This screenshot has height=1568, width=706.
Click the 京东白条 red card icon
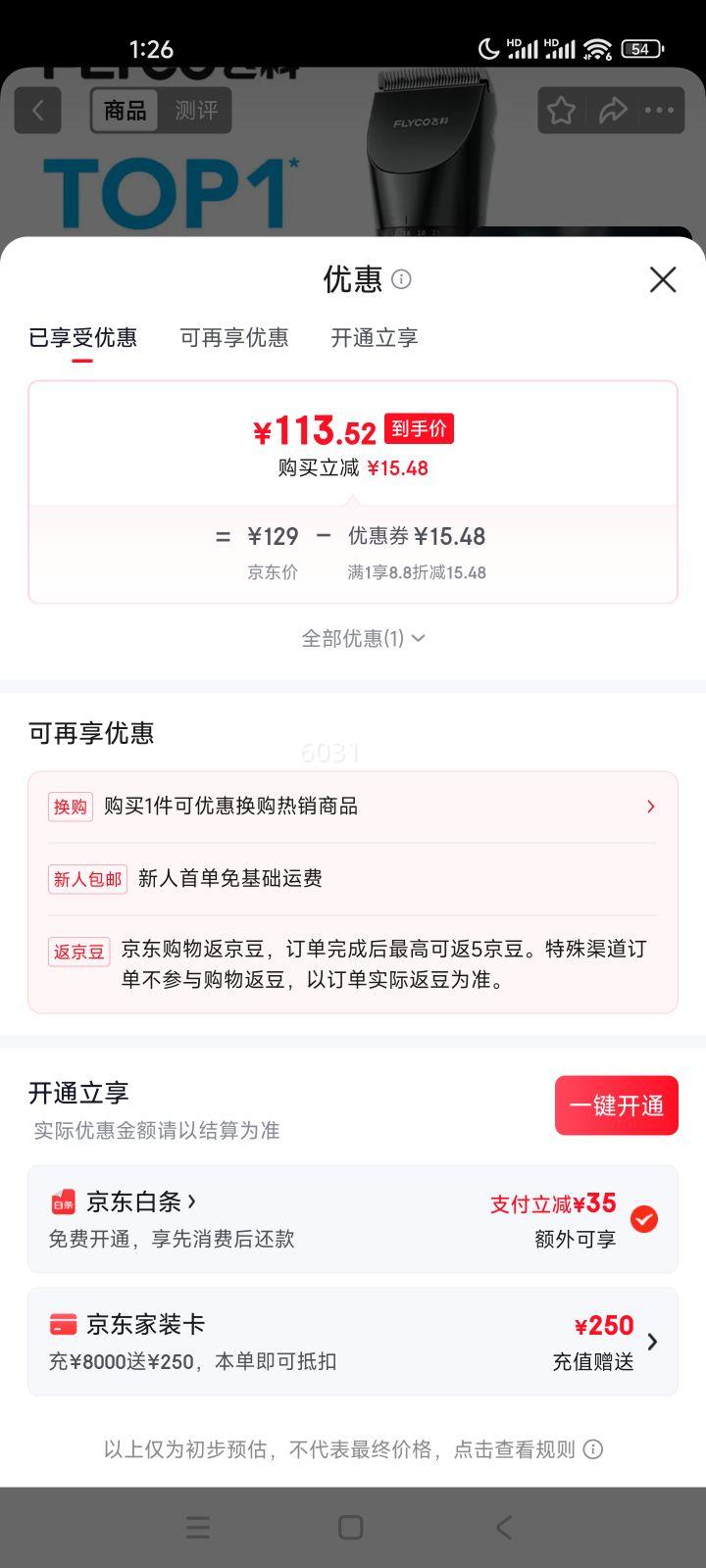tap(65, 1202)
